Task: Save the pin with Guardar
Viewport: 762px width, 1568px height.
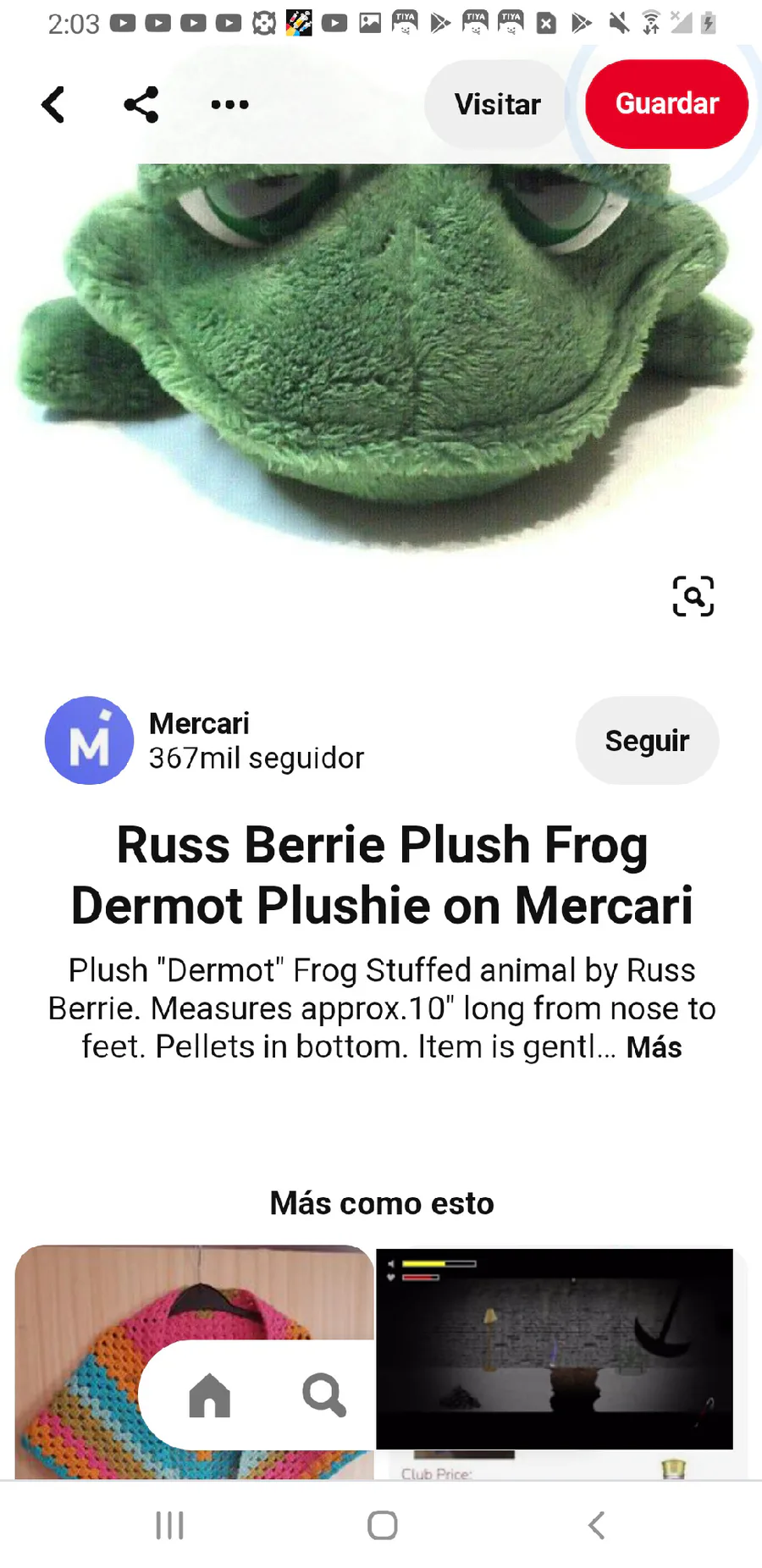Action: (666, 105)
